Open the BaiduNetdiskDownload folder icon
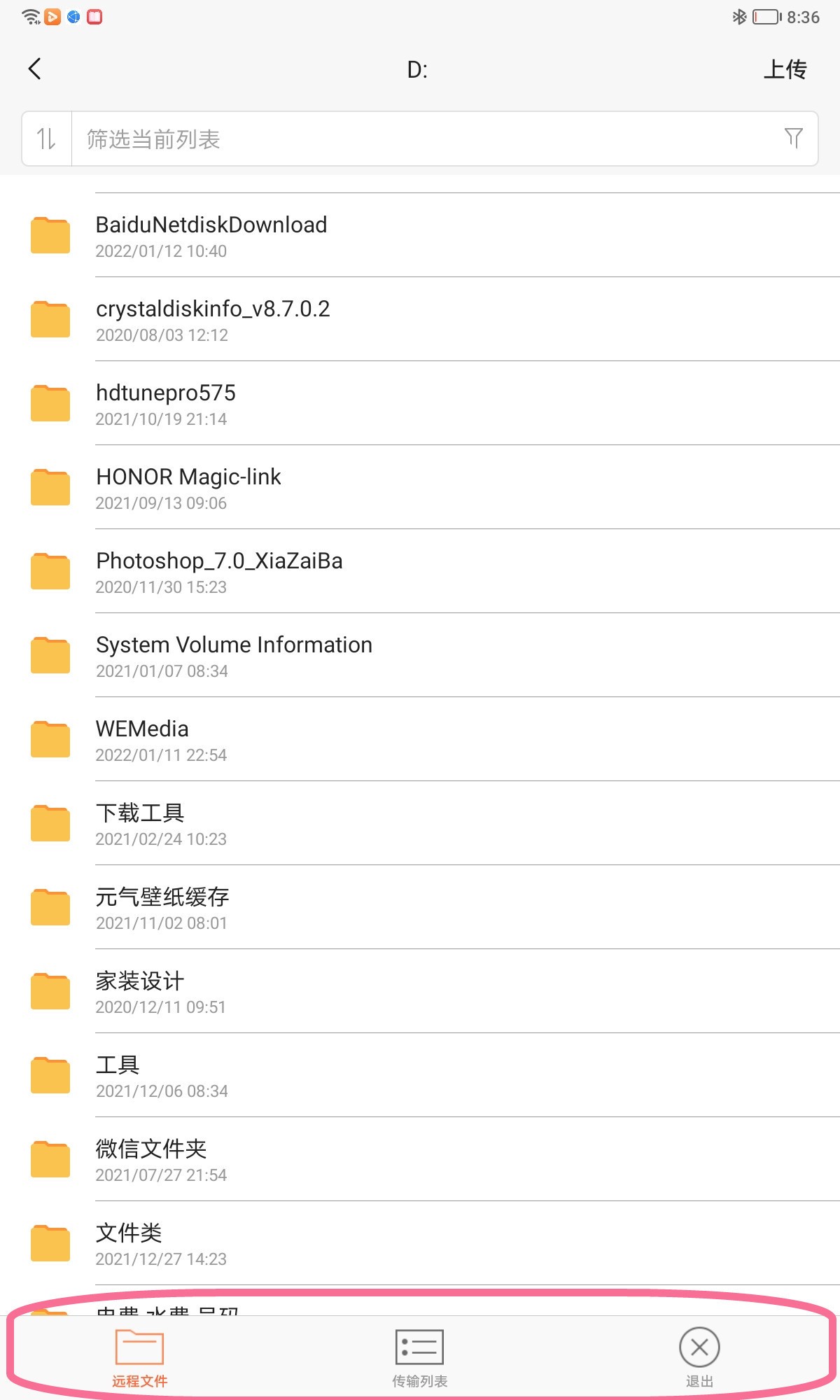Viewport: 840px width, 1400px height. (x=50, y=234)
